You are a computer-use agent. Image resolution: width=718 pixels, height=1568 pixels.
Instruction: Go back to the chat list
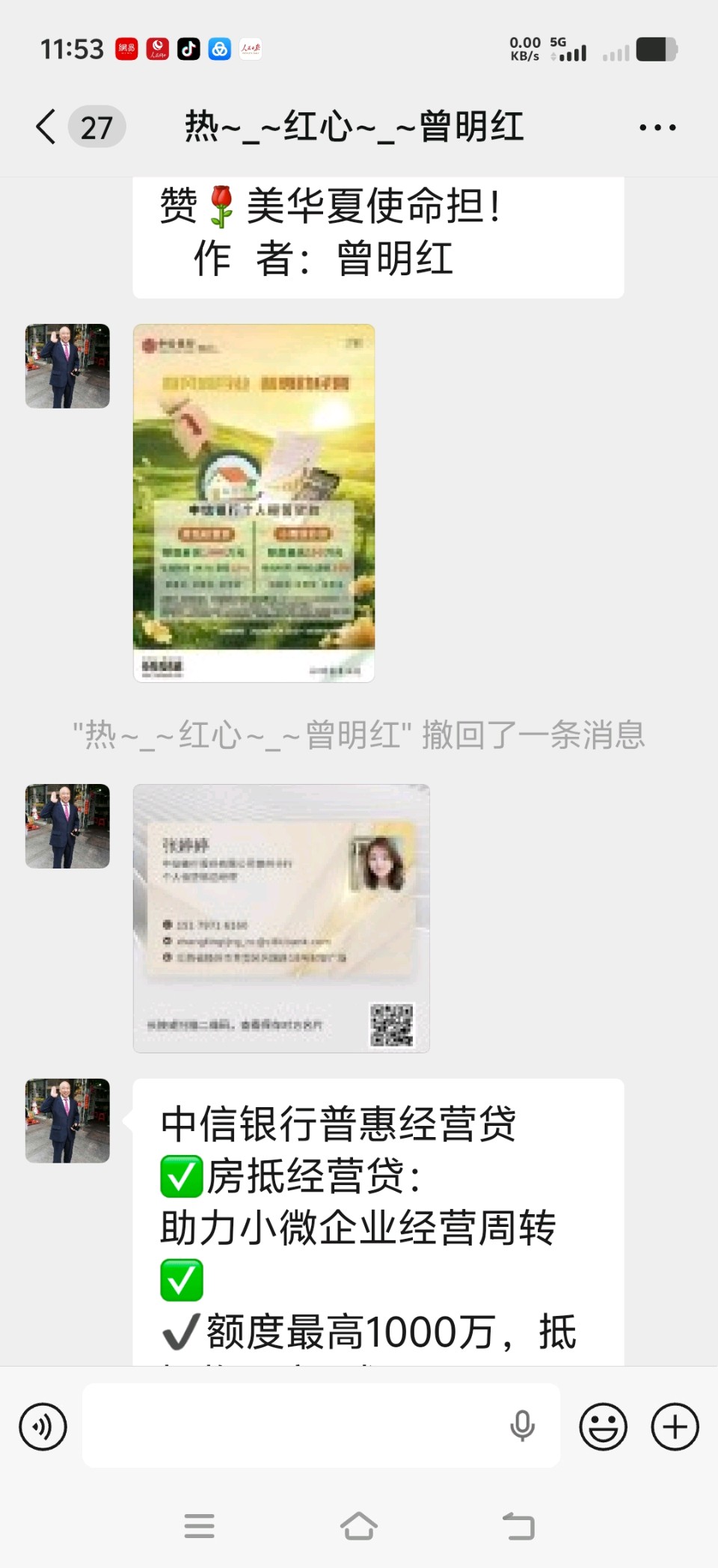point(46,126)
